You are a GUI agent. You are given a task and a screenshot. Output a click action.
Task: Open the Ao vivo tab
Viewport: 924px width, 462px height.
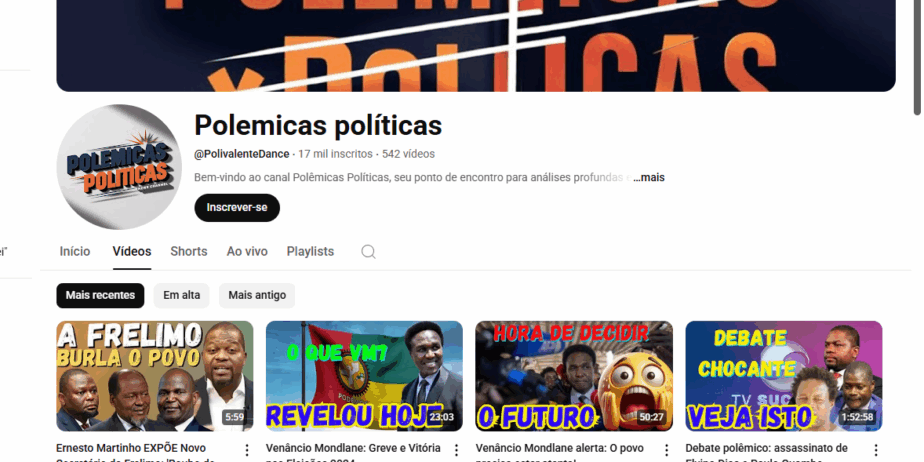247,251
